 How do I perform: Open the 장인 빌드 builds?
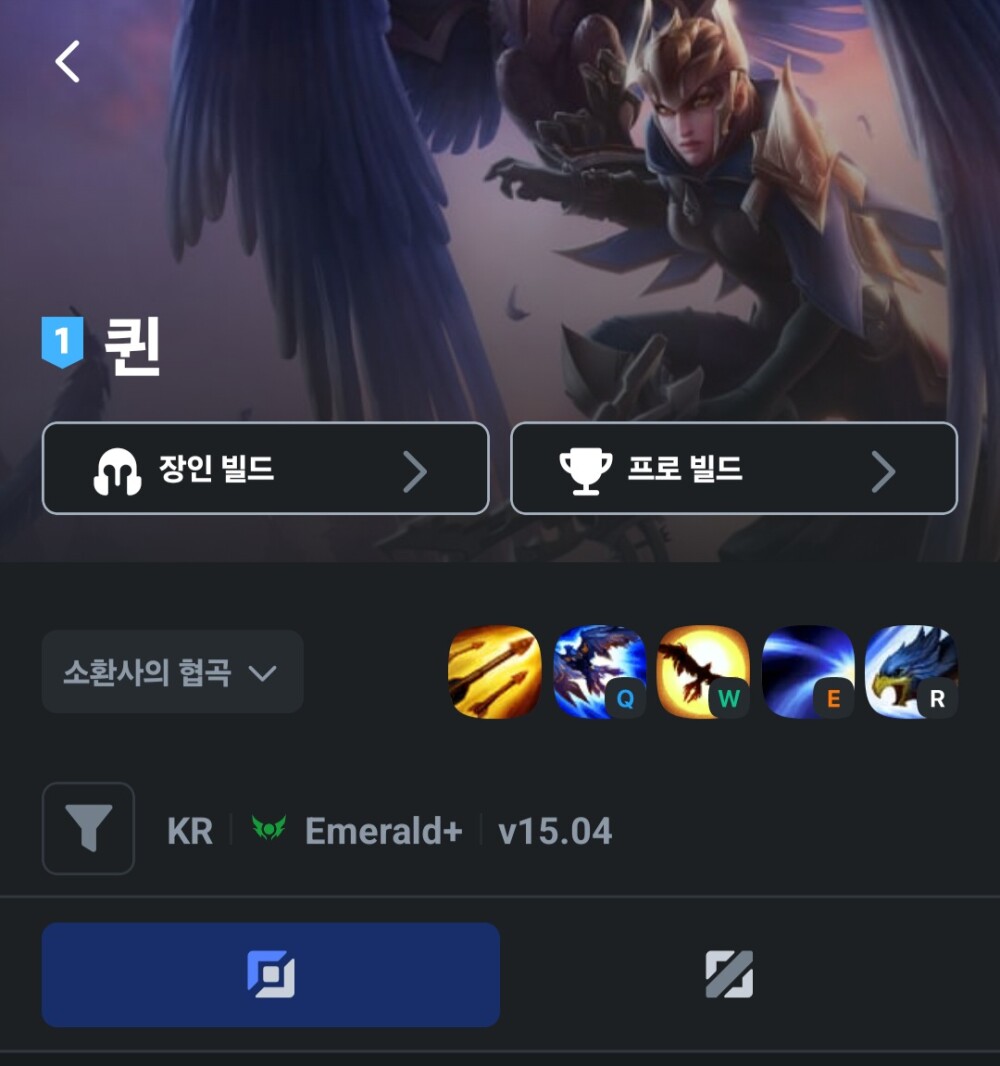265,469
